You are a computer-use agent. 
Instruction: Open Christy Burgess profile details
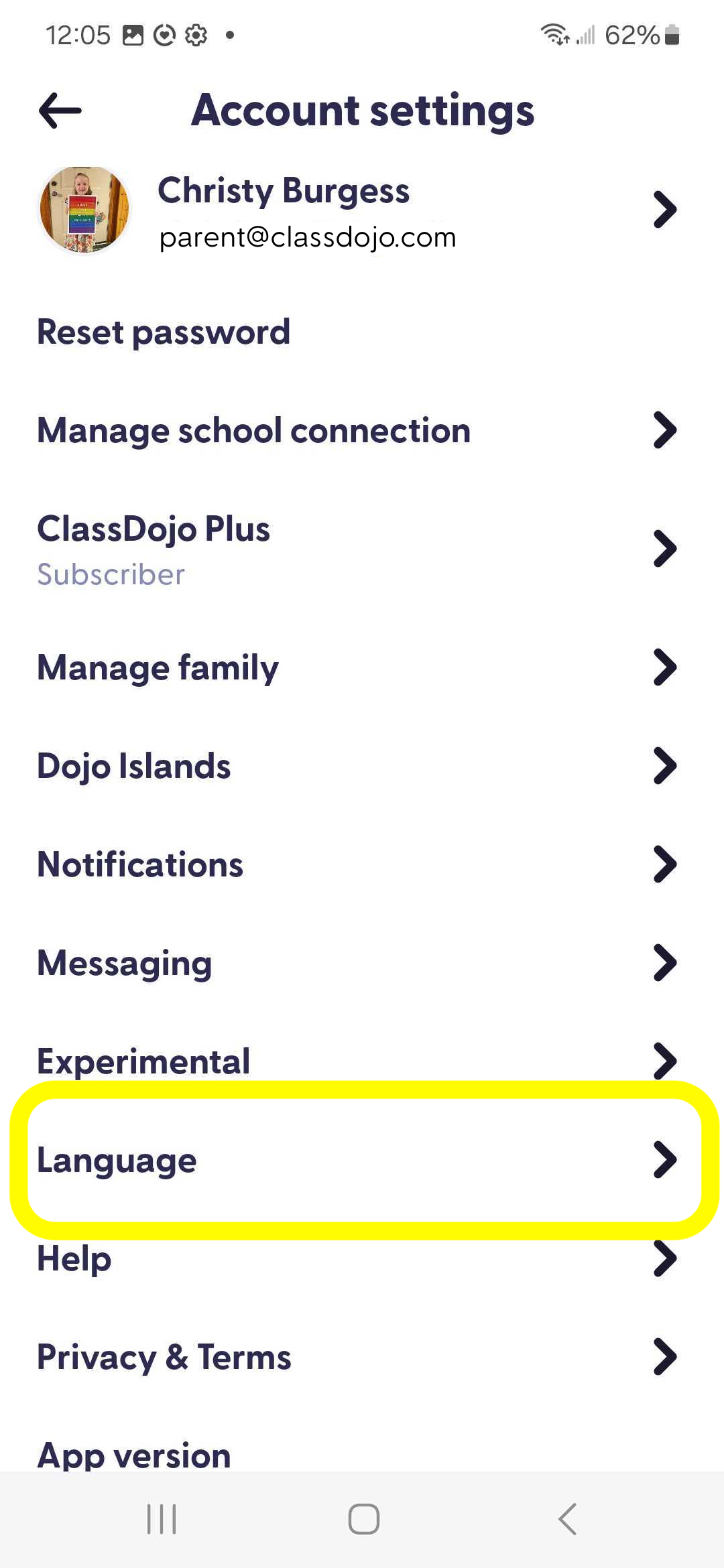point(362,210)
